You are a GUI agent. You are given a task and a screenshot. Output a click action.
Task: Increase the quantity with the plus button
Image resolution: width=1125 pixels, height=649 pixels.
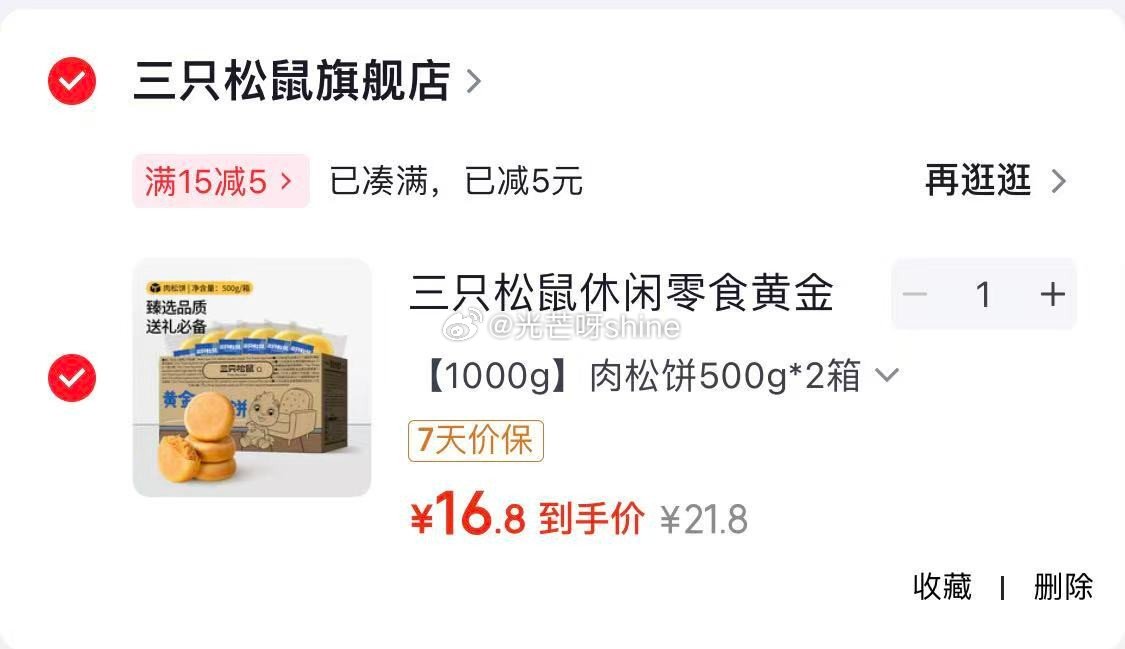(x=1052, y=294)
